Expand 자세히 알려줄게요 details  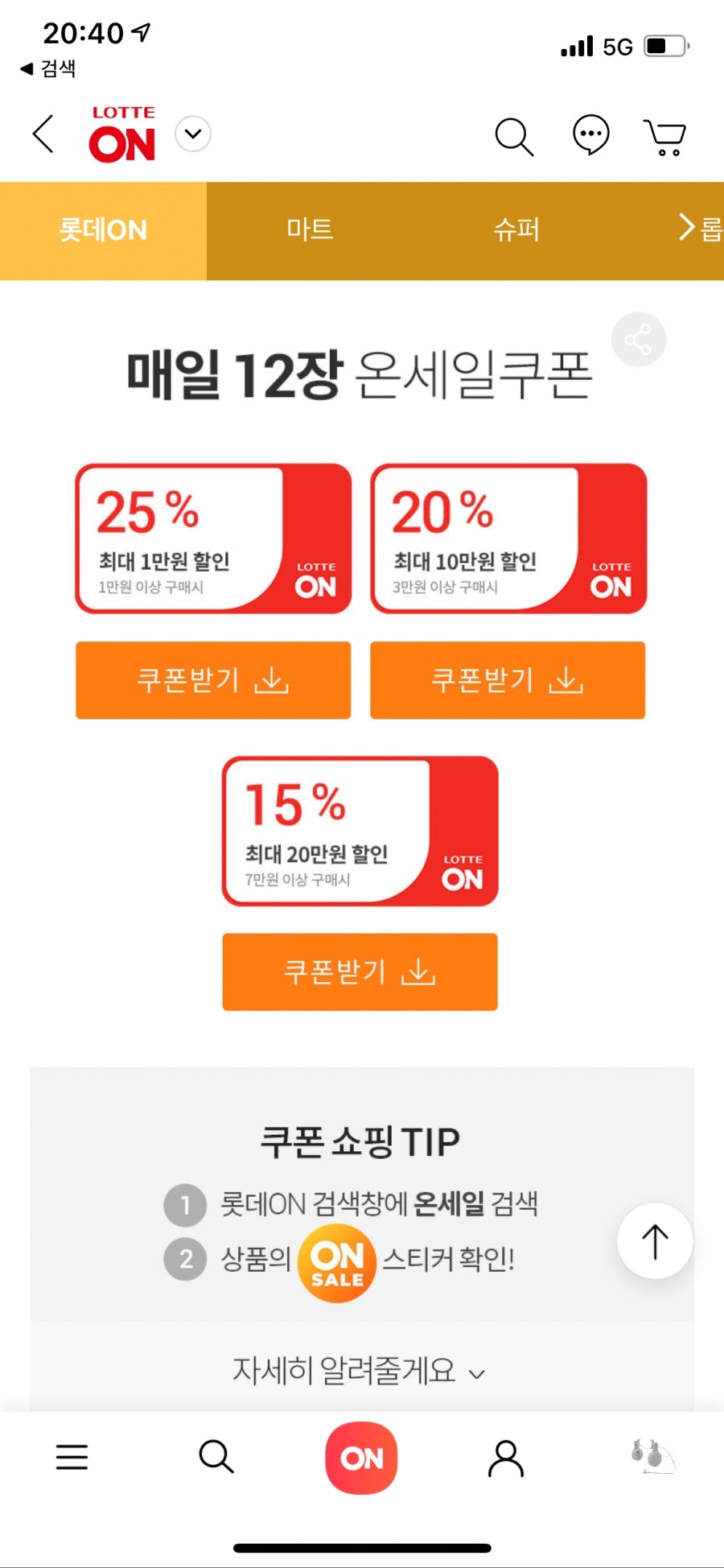point(360,1370)
